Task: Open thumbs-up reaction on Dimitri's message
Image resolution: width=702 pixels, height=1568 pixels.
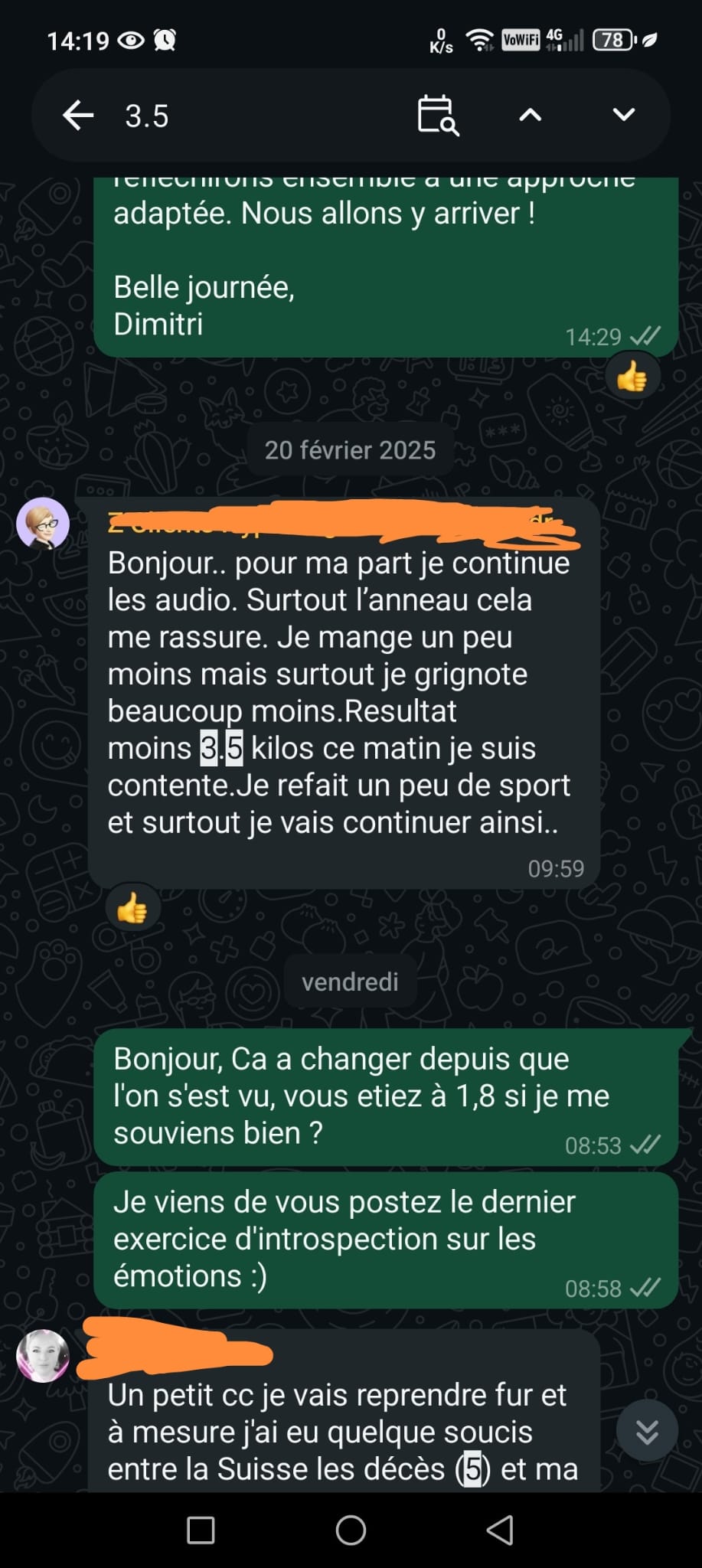Action: 632,377
